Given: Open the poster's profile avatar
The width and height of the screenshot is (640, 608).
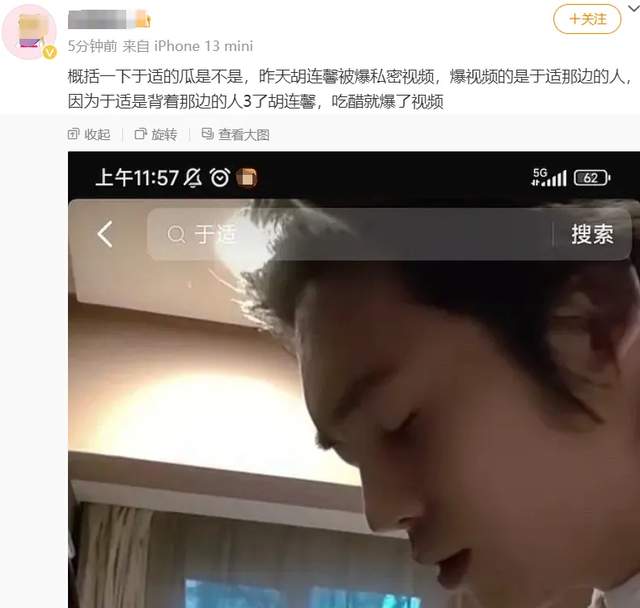Looking at the screenshot, I should point(30,28).
